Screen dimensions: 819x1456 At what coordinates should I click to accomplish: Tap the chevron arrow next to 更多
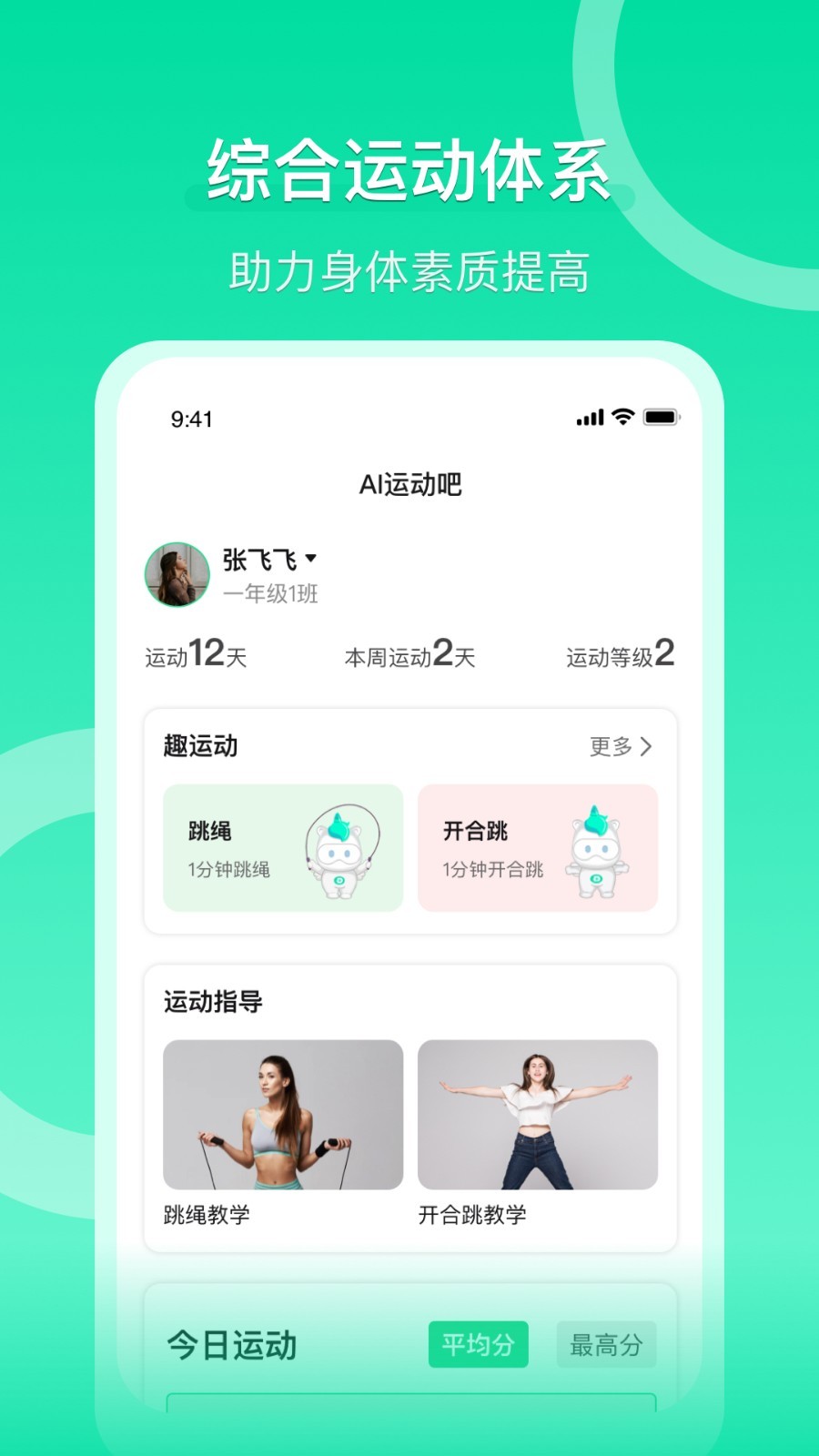(x=648, y=746)
